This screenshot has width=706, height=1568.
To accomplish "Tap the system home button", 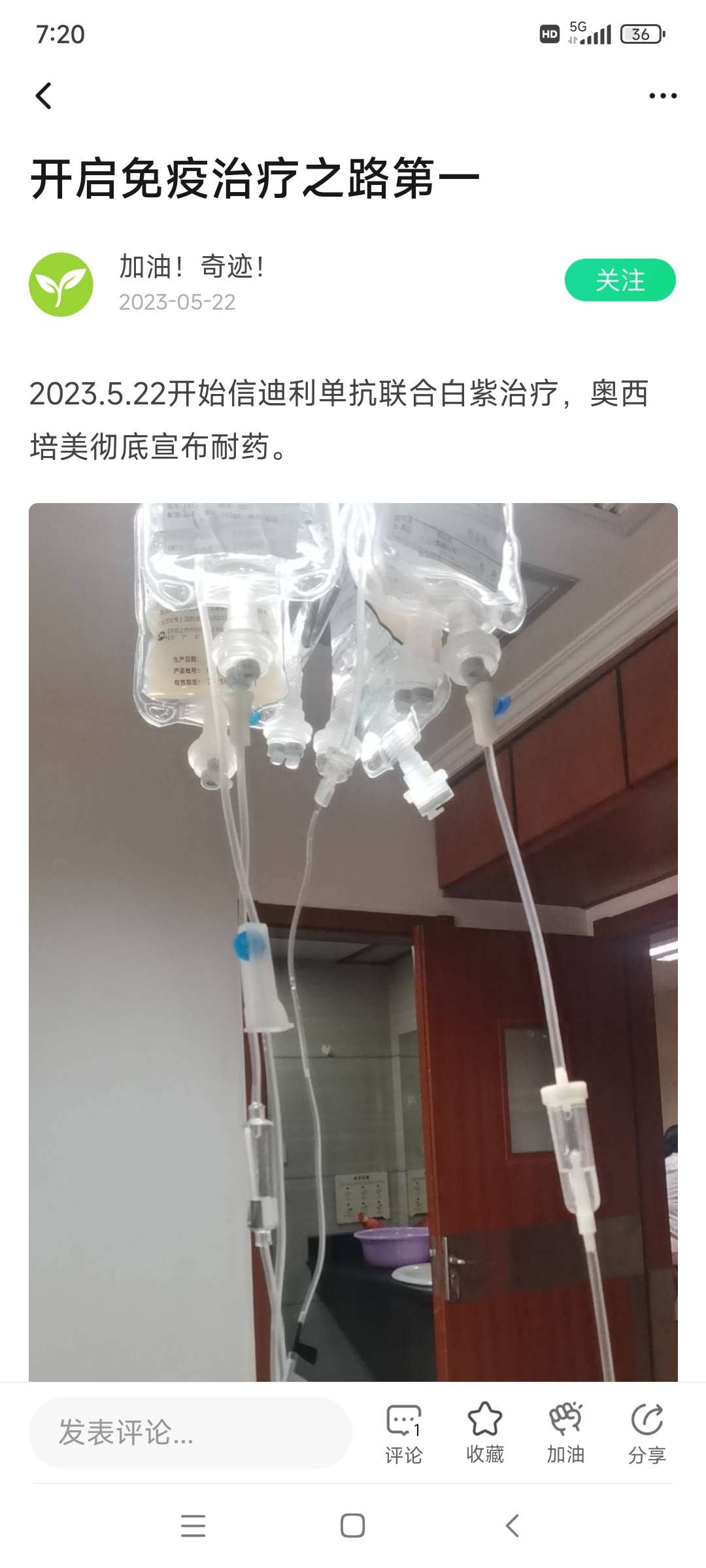I will click(x=353, y=1526).
